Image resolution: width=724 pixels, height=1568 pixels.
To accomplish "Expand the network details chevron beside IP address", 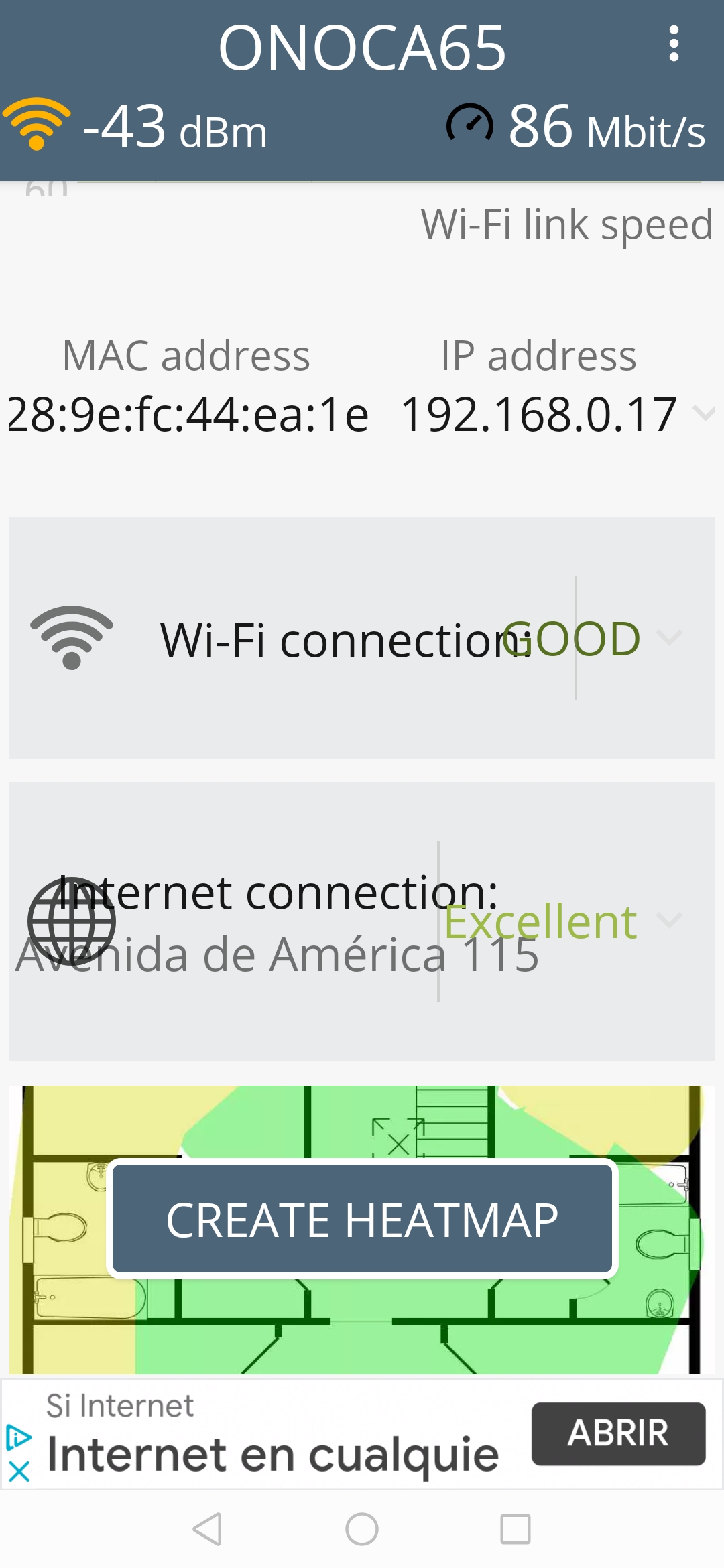I will [x=703, y=414].
